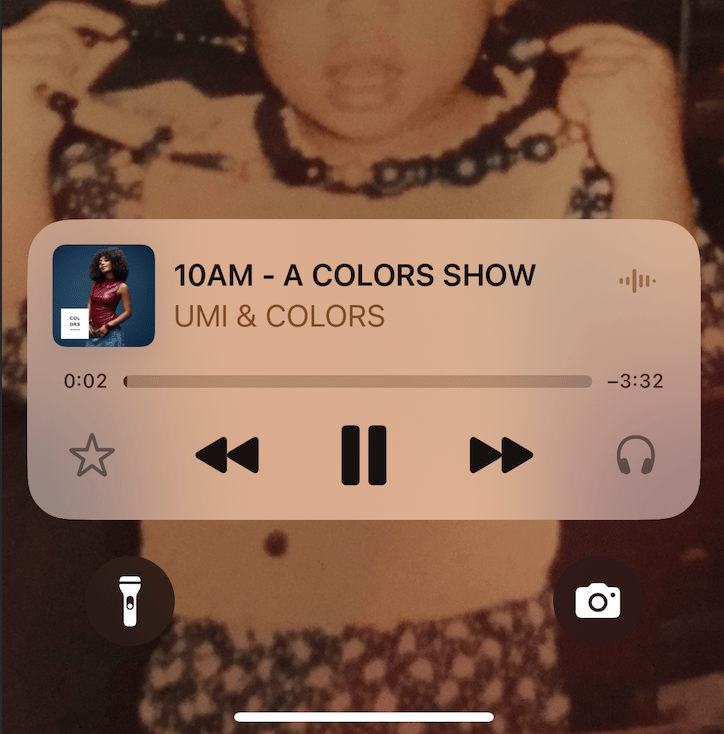This screenshot has width=724, height=734.
Task: Favorite this song with the star icon
Action: point(92,456)
